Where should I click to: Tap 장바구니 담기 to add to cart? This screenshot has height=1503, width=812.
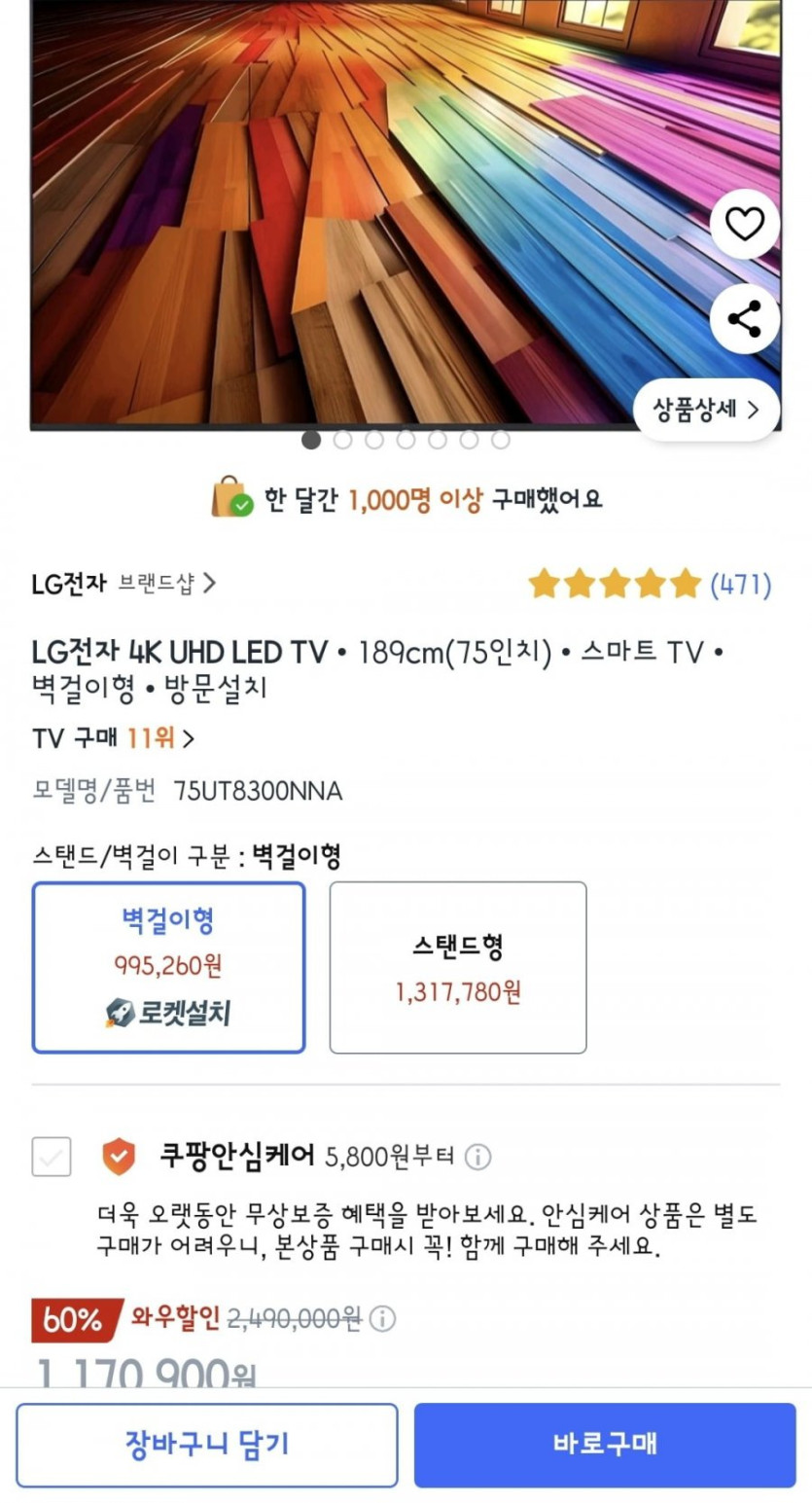pos(206,1444)
